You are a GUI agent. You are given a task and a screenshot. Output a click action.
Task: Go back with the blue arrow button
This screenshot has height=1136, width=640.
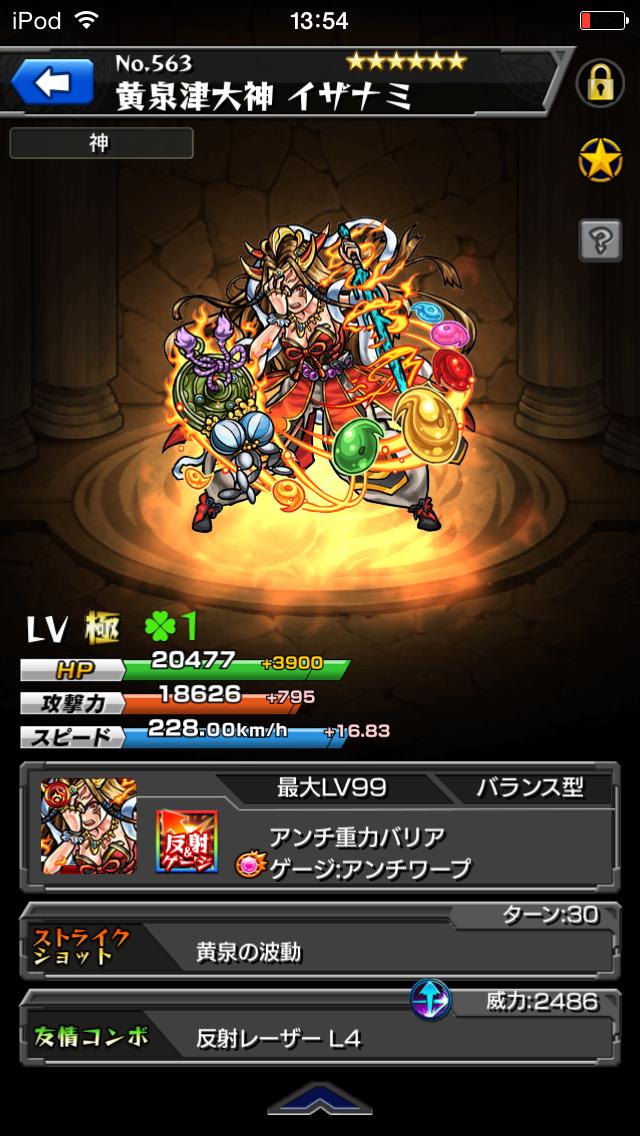tap(51, 82)
